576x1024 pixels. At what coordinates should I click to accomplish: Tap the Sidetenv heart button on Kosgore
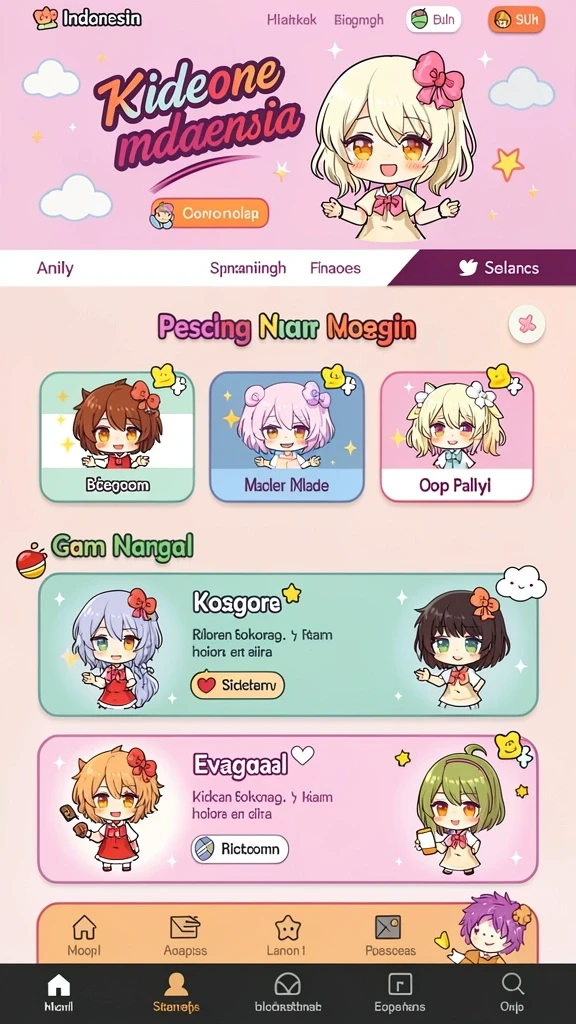238,685
